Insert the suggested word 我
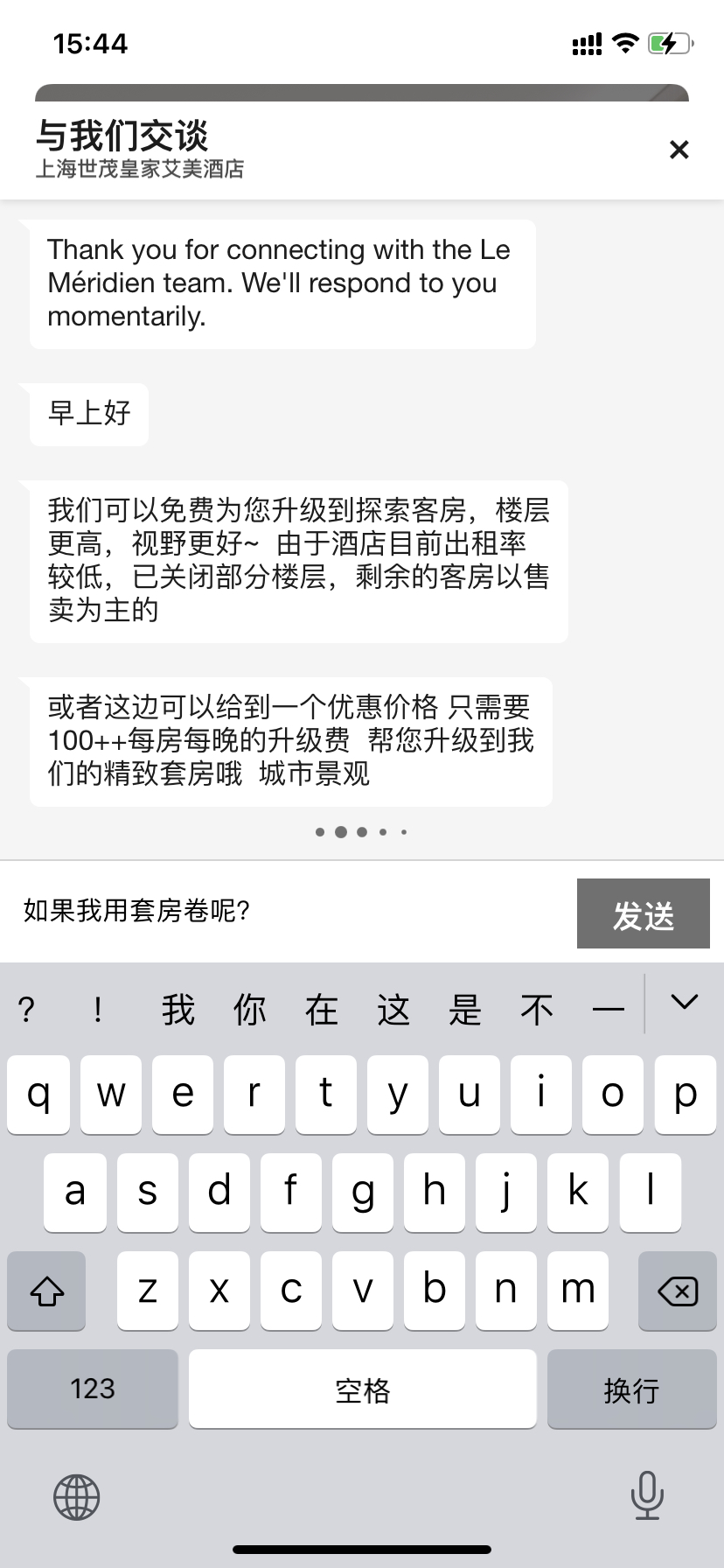The width and height of the screenshot is (724, 1568). [178, 1010]
